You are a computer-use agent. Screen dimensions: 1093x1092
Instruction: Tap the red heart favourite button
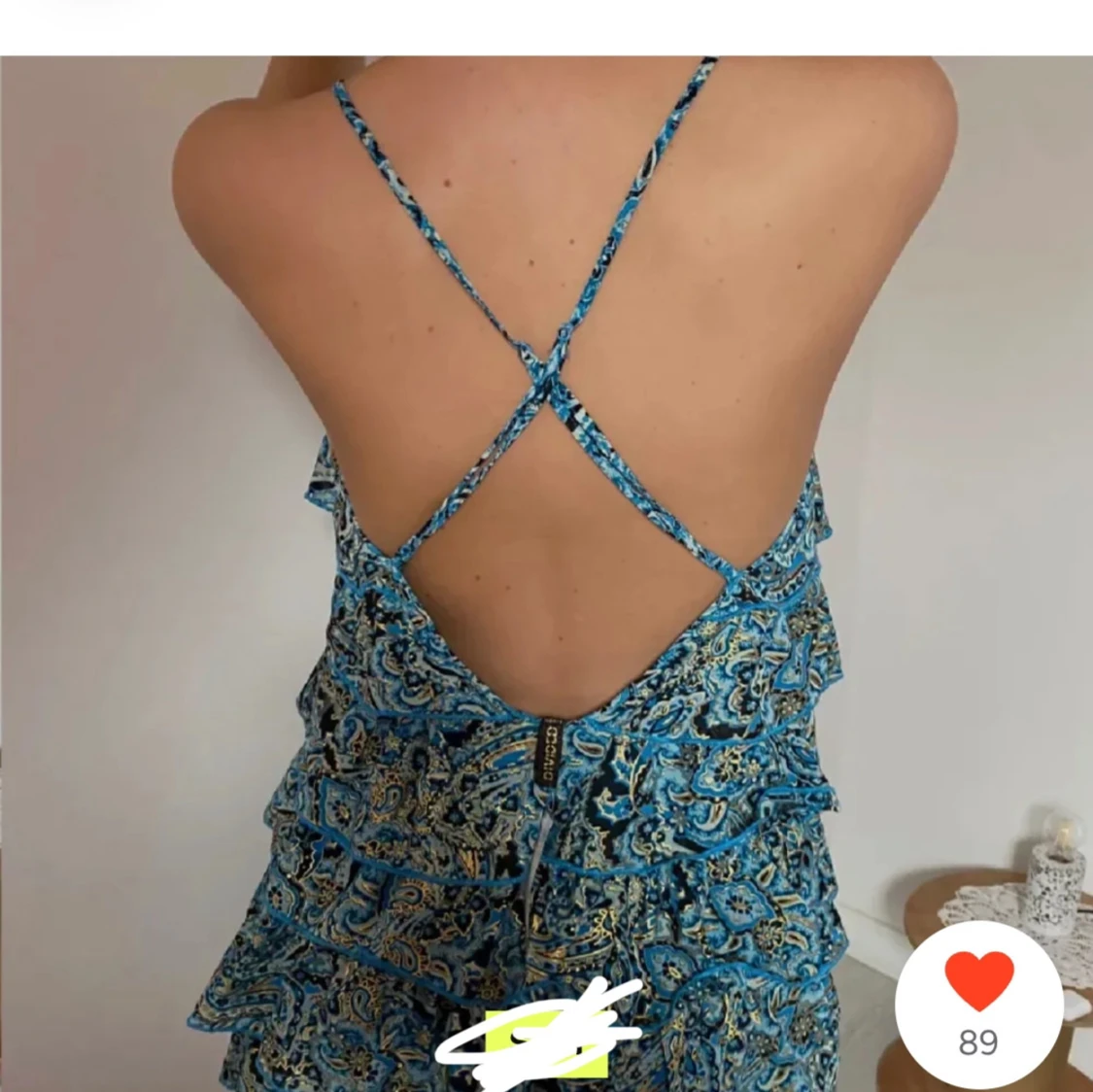[978, 983]
